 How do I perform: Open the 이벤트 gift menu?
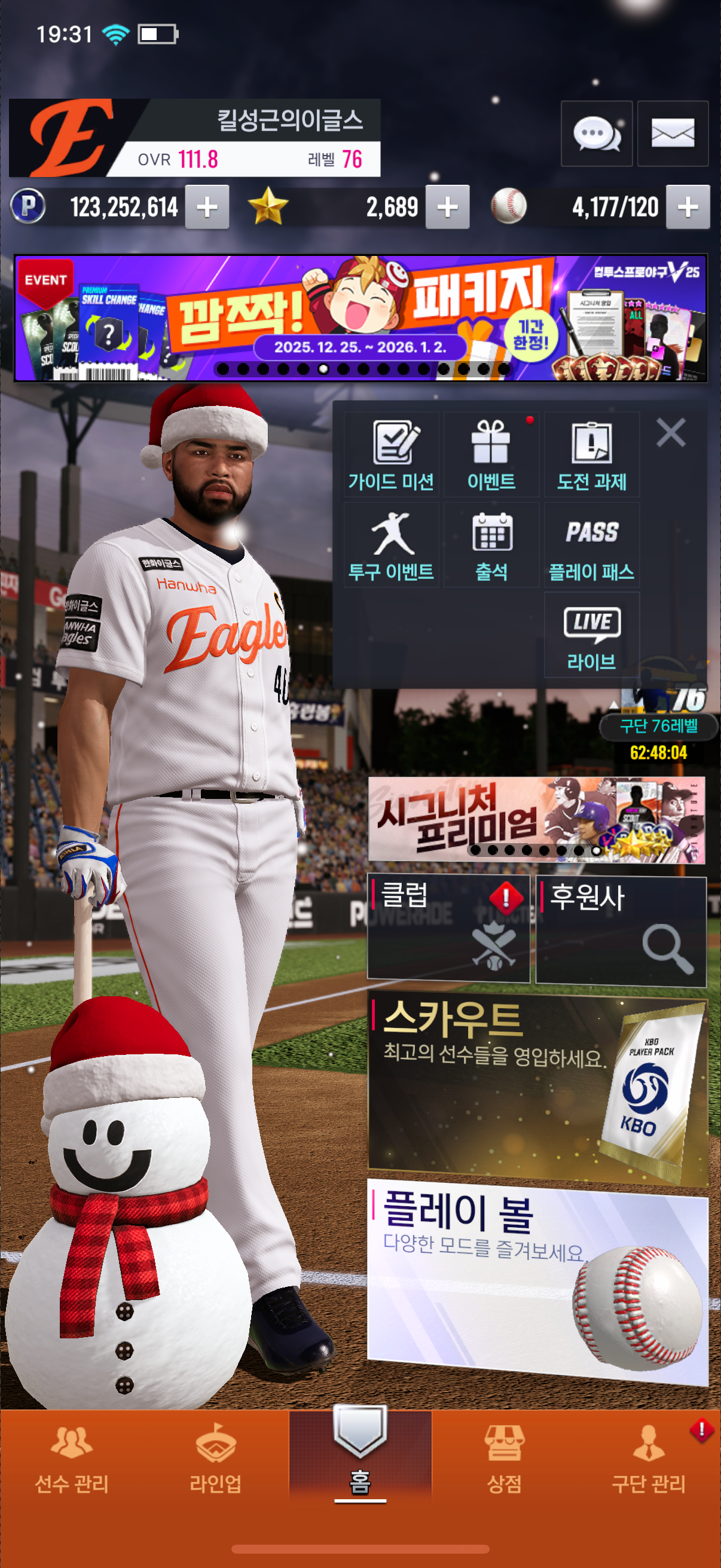[x=491, y=454]
